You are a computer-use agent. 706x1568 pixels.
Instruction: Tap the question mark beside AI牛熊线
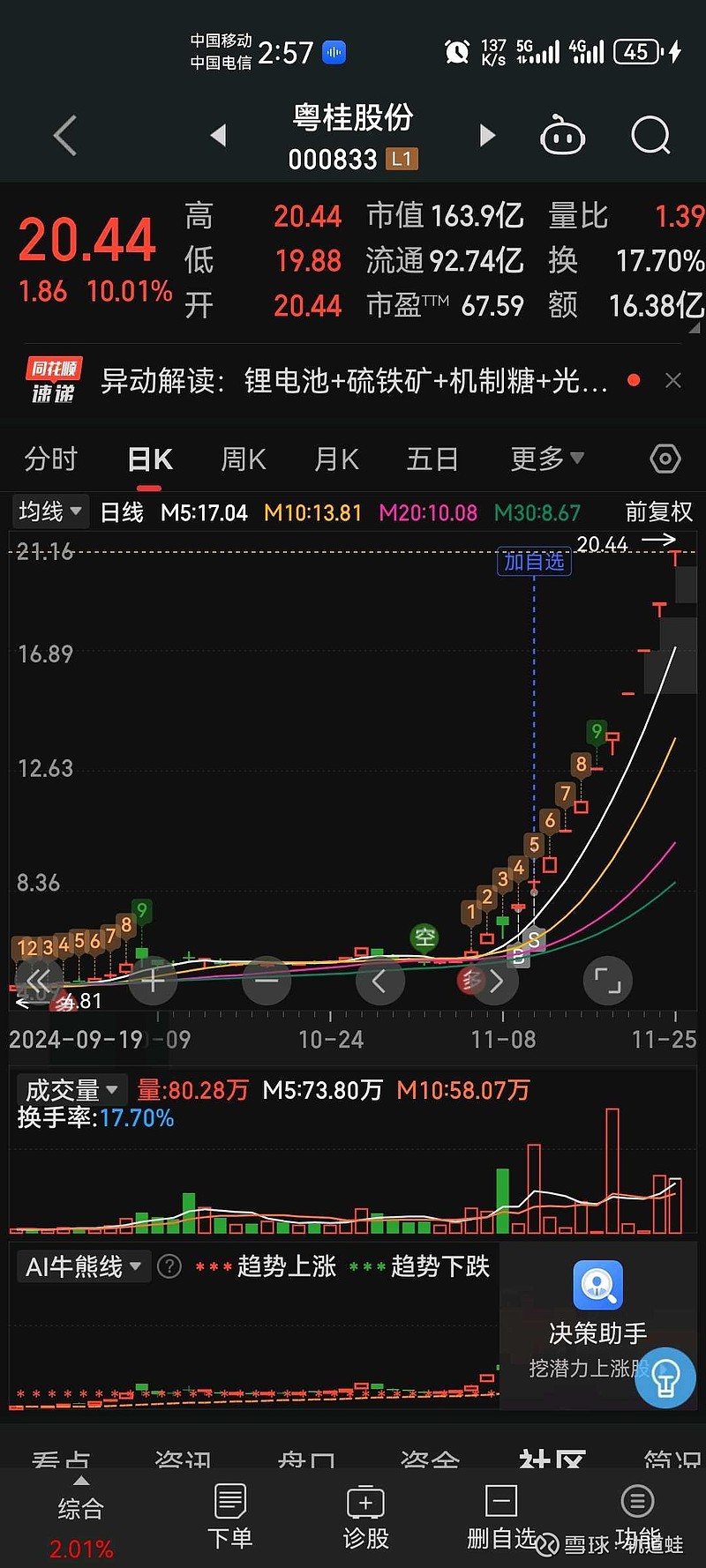pos(169,1266)
